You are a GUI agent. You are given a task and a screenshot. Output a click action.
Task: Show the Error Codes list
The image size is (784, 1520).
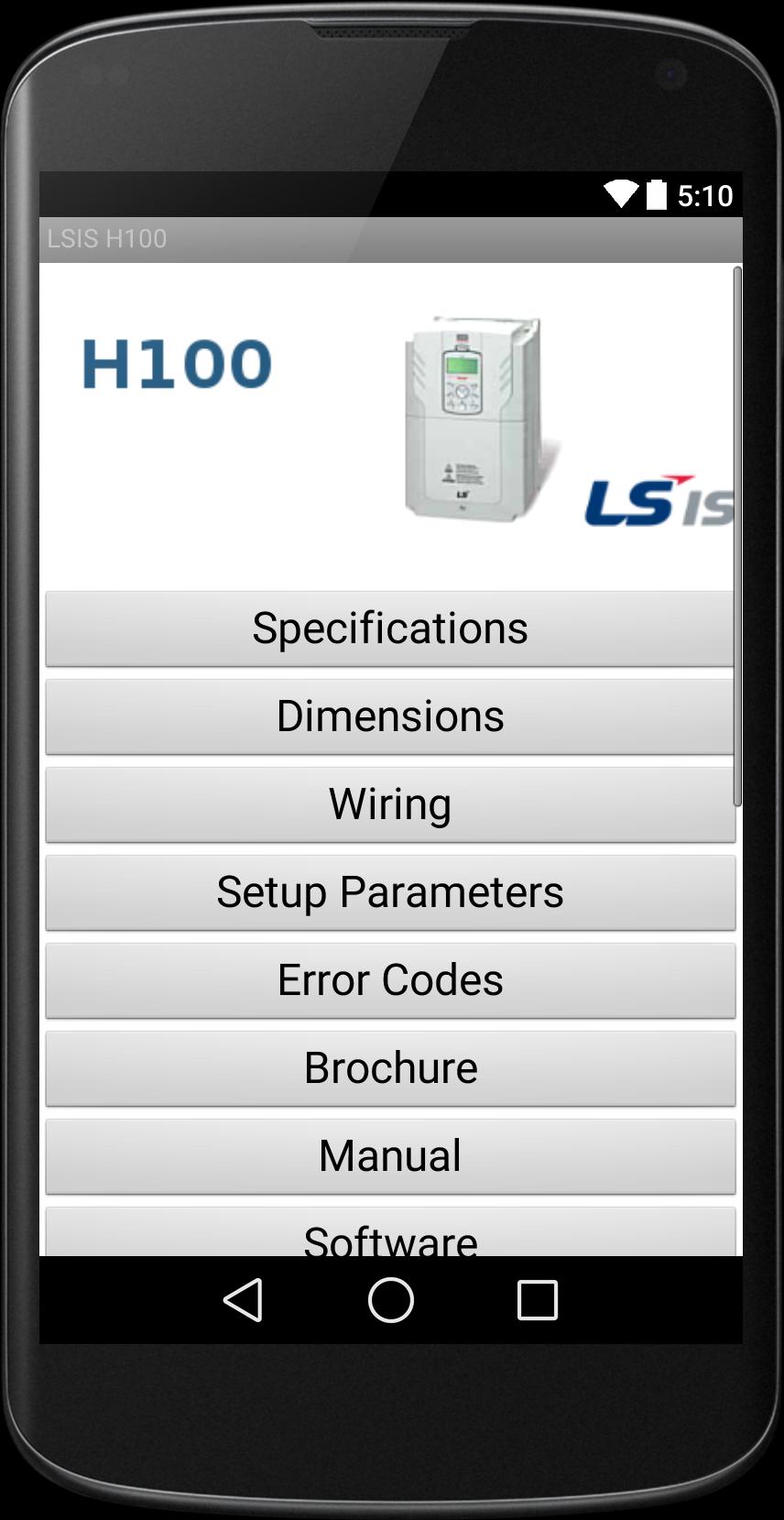pos(390,980)
